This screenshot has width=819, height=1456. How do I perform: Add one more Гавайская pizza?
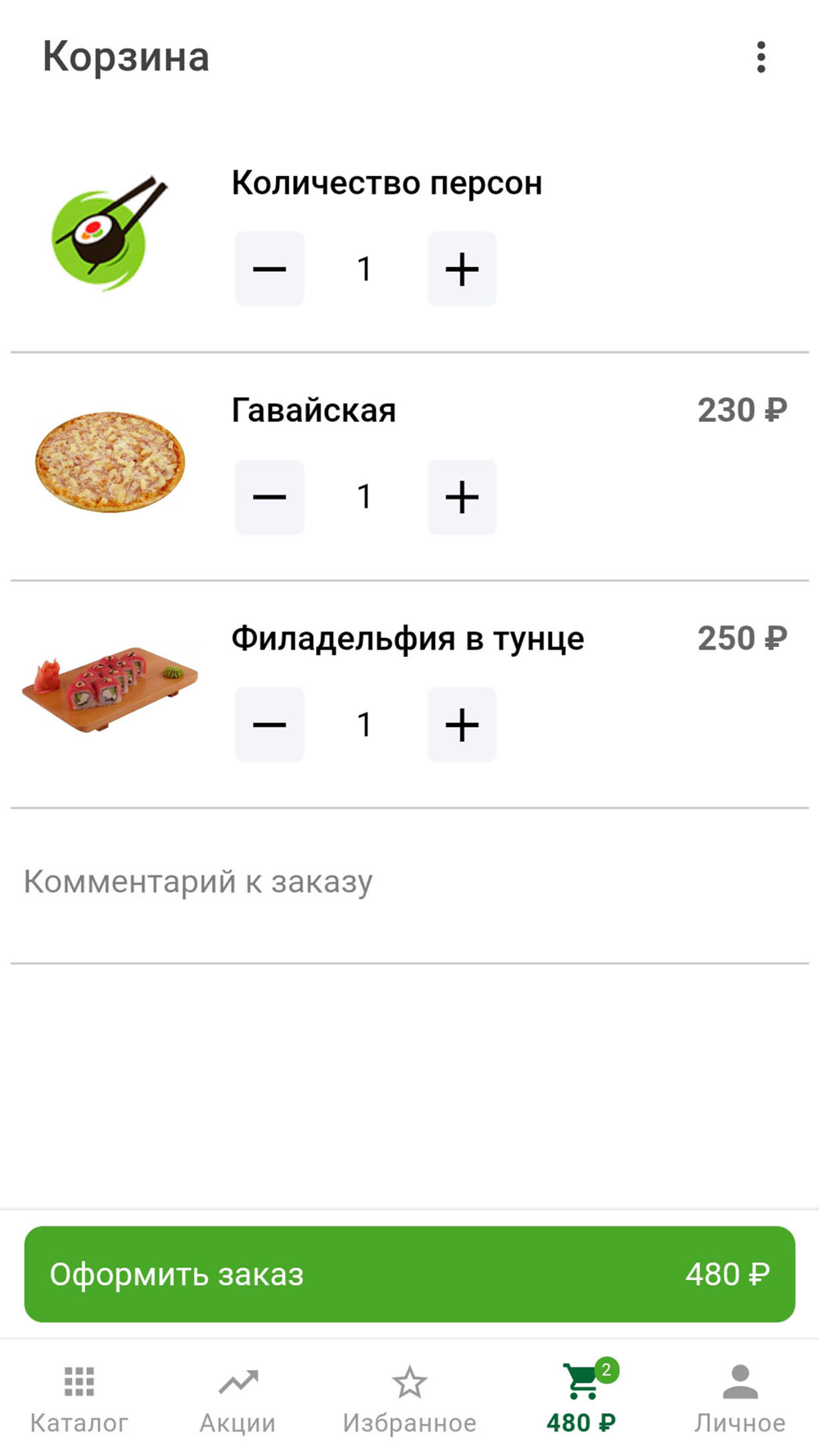pyautogui.click(x=462, y=496)
